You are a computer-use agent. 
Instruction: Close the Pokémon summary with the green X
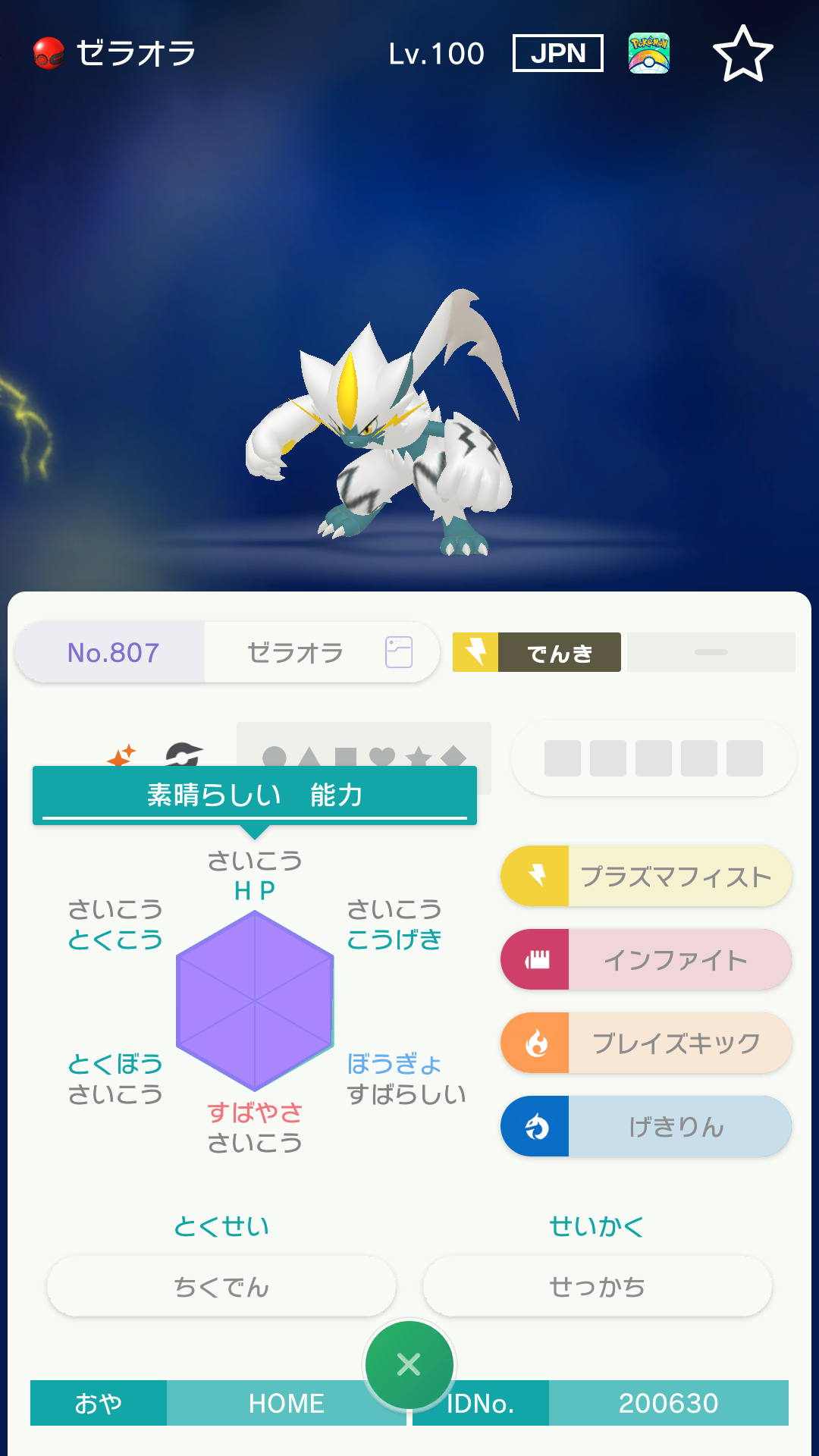point(409,1364)
